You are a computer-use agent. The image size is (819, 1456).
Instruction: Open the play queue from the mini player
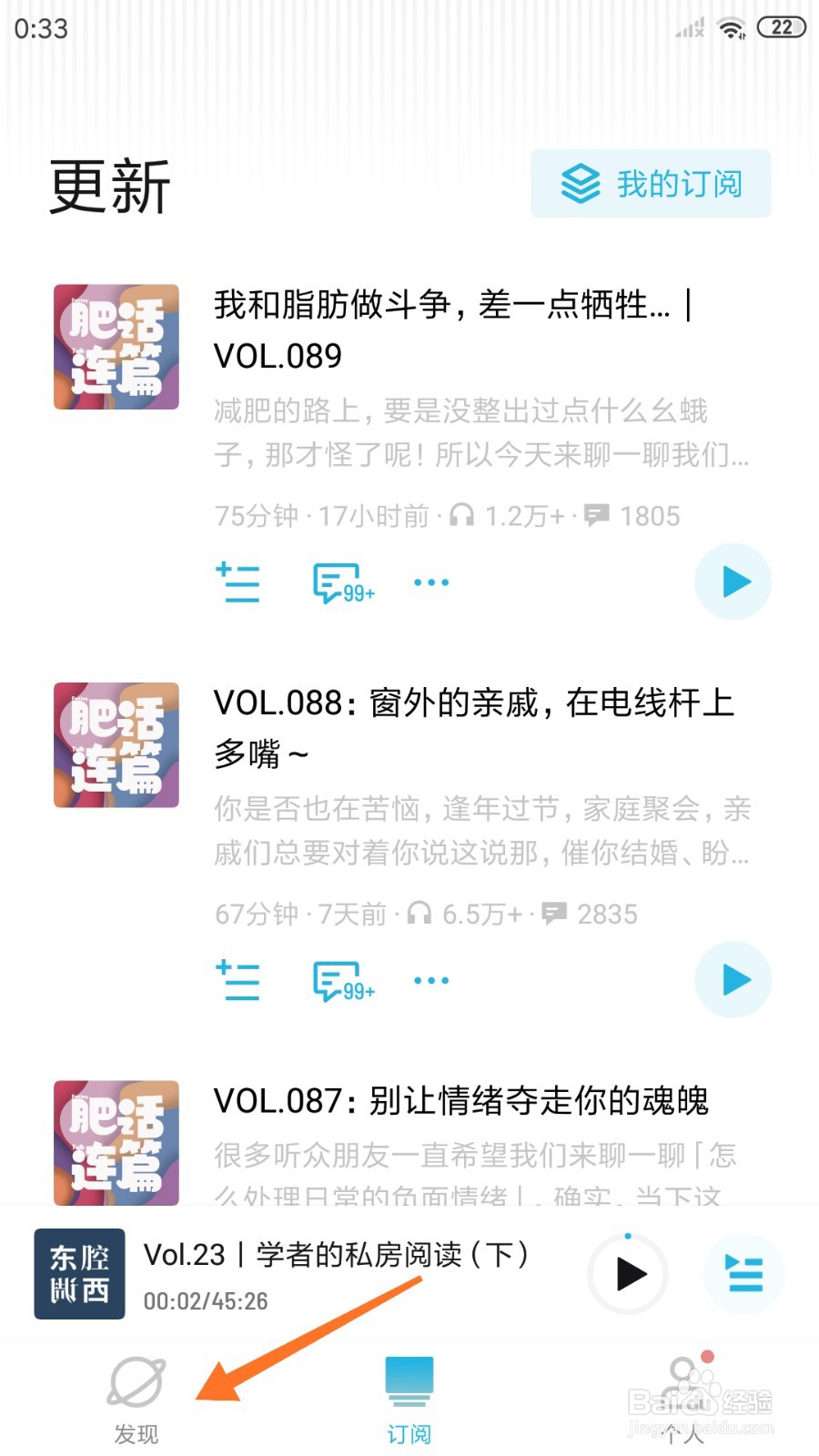[744, 1275]
